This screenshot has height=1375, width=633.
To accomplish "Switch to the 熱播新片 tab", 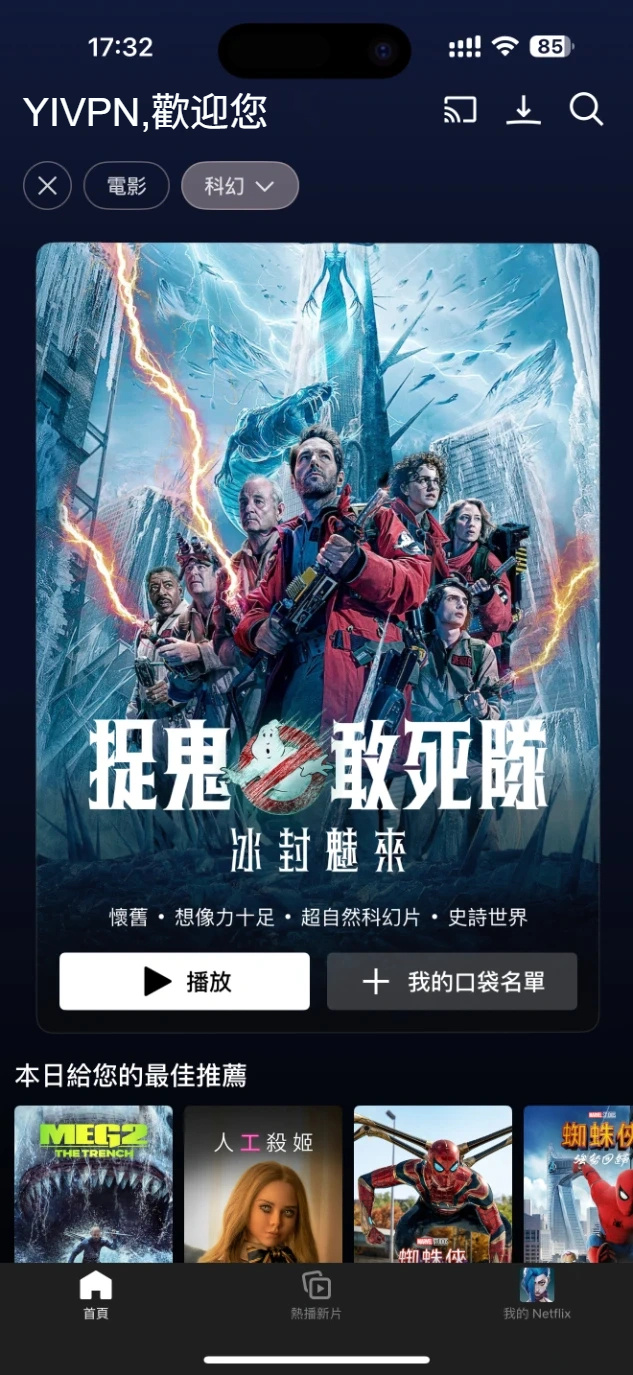I will point(316,1296).
